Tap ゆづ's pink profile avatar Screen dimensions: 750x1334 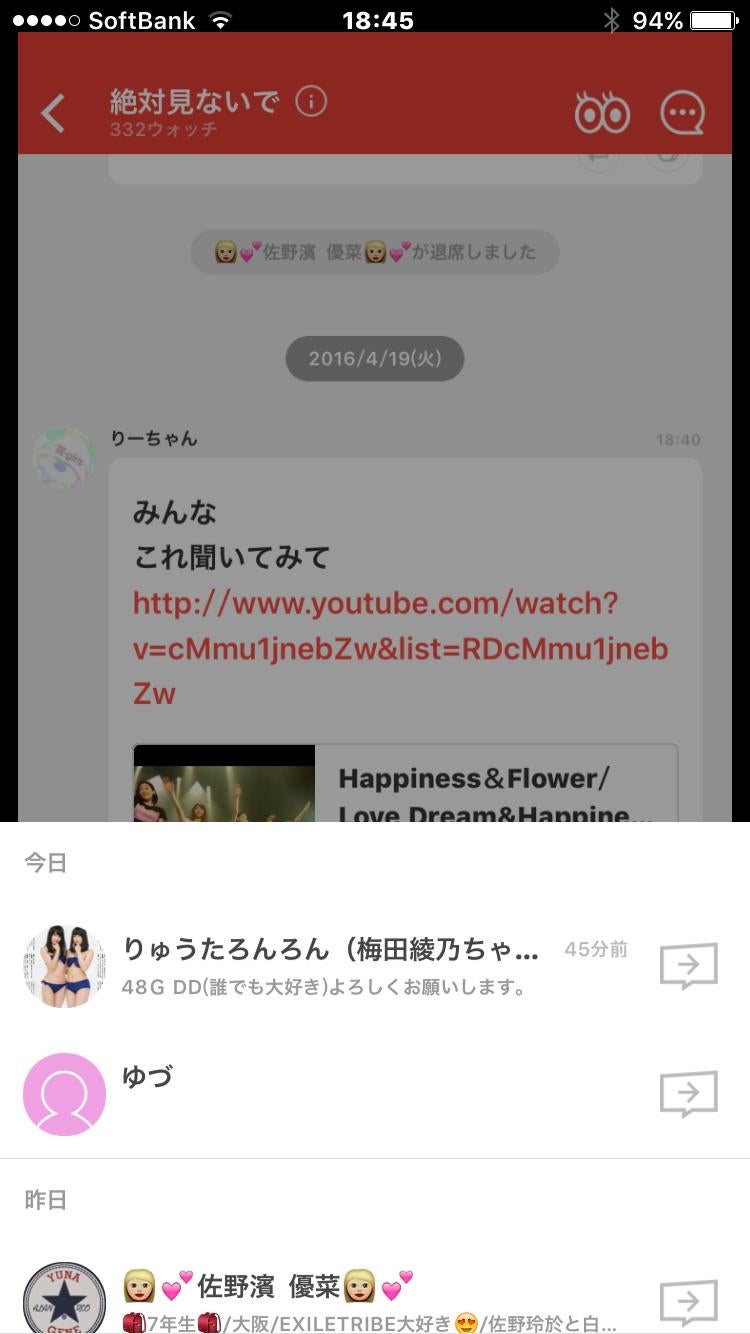coord(64,1094)
